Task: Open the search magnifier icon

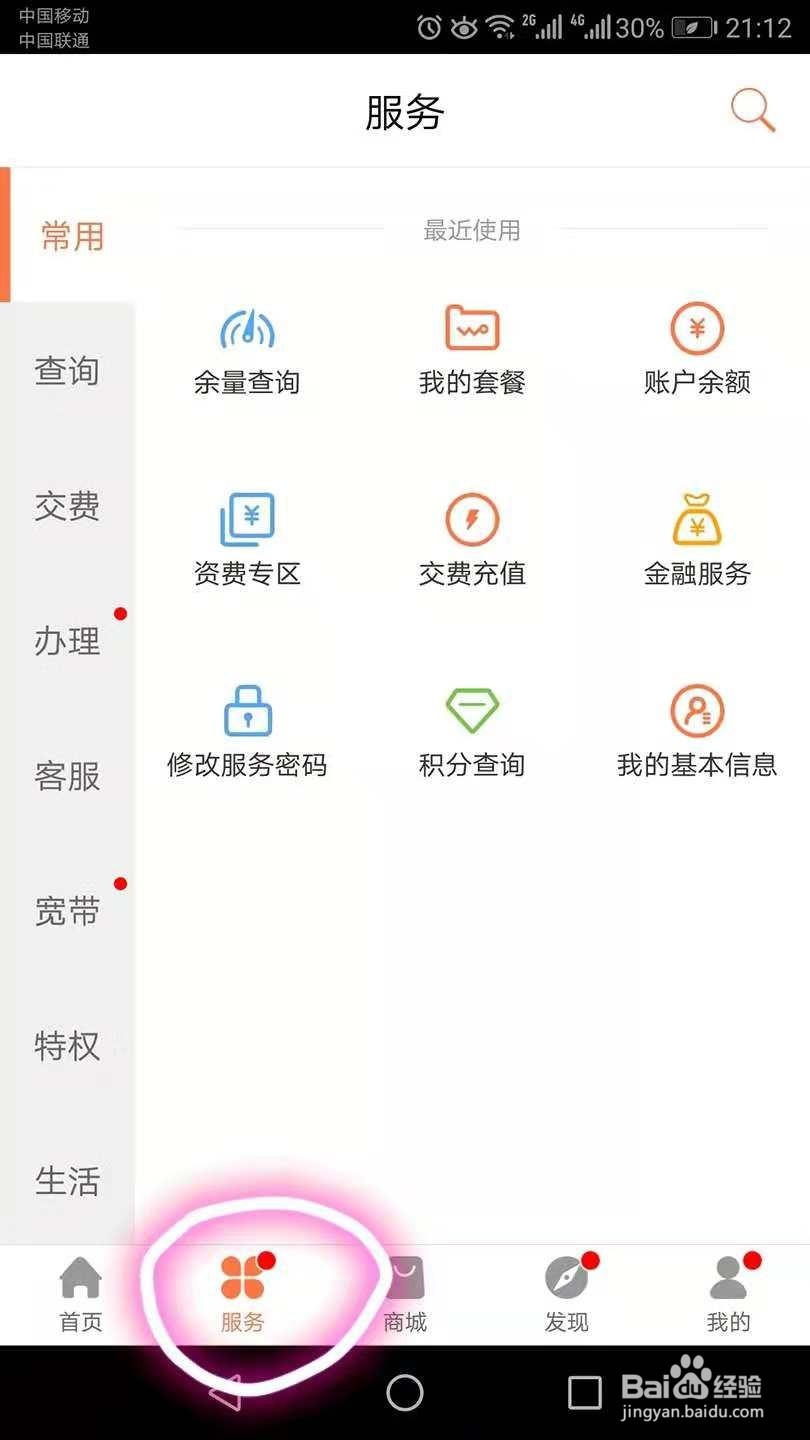Action: 753,110
